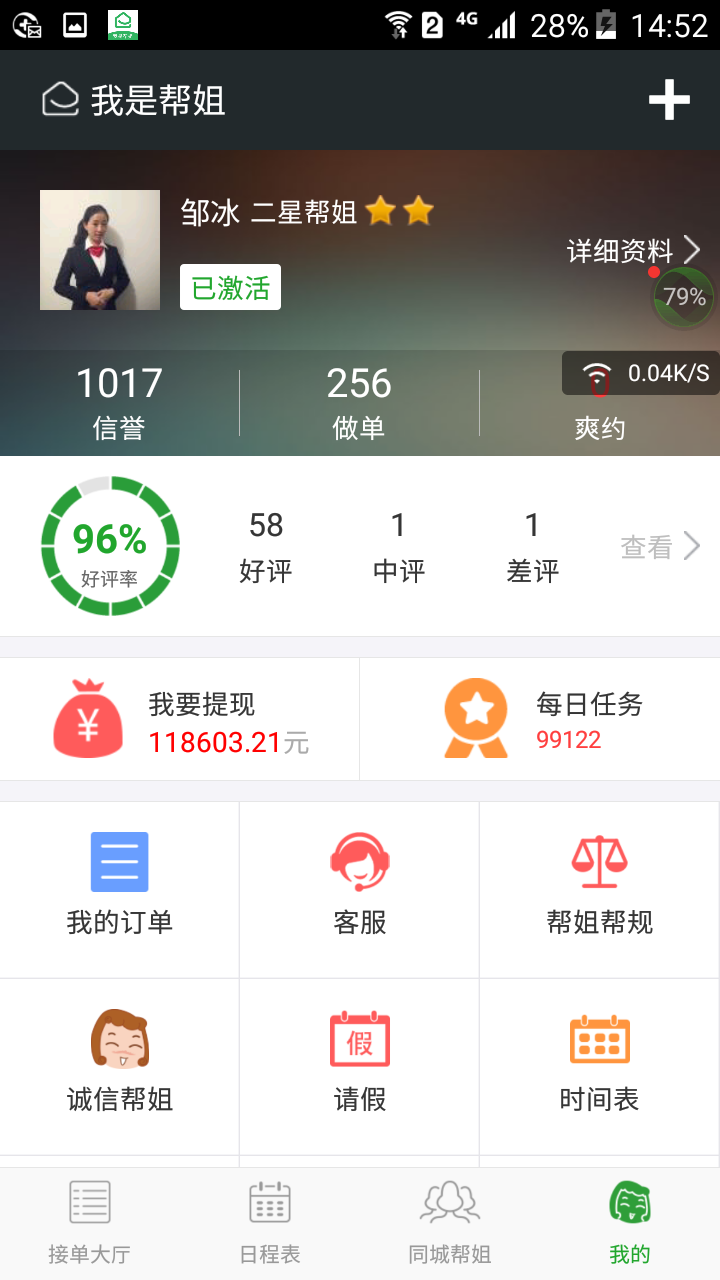Open 帮姐帮规 rules via scales icon
The width and height of the screenshot is (720, 1280).
tap(598, 861)
